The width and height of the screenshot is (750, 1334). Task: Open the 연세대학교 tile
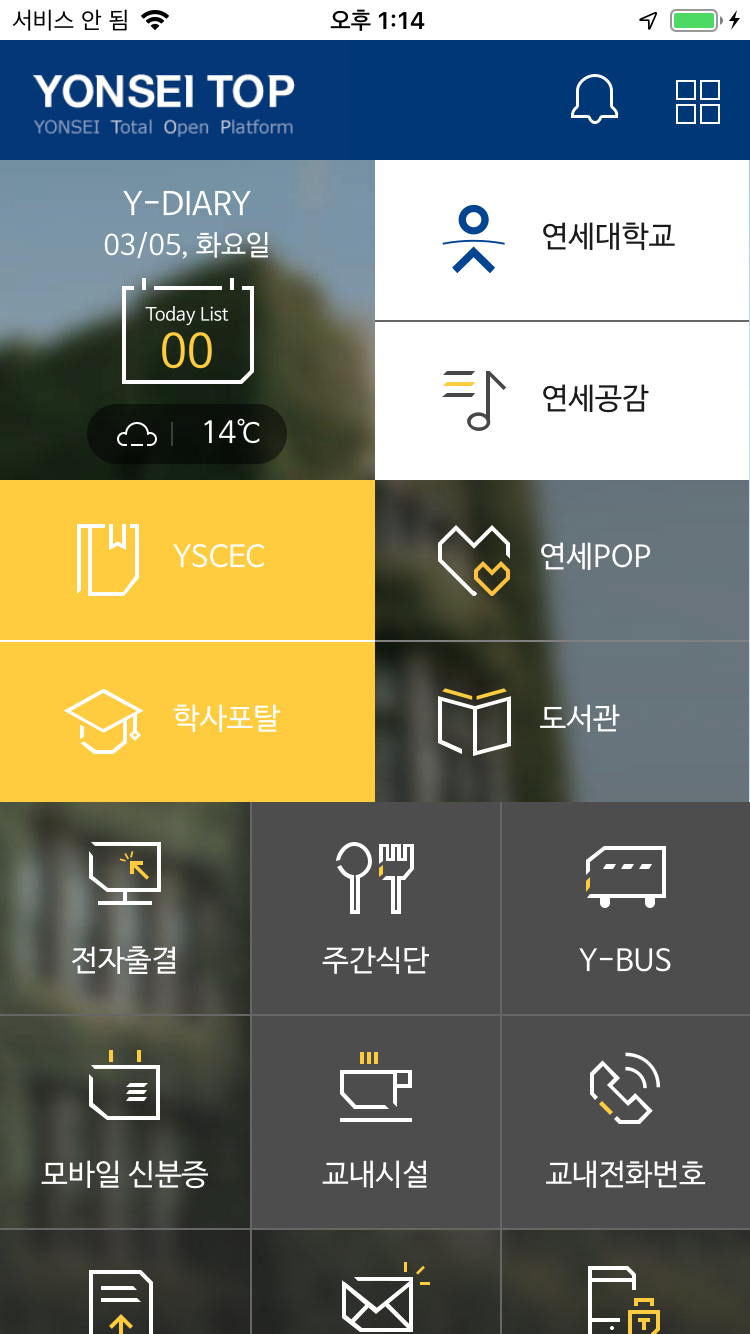pyautogui.click(x=562, y=240)
